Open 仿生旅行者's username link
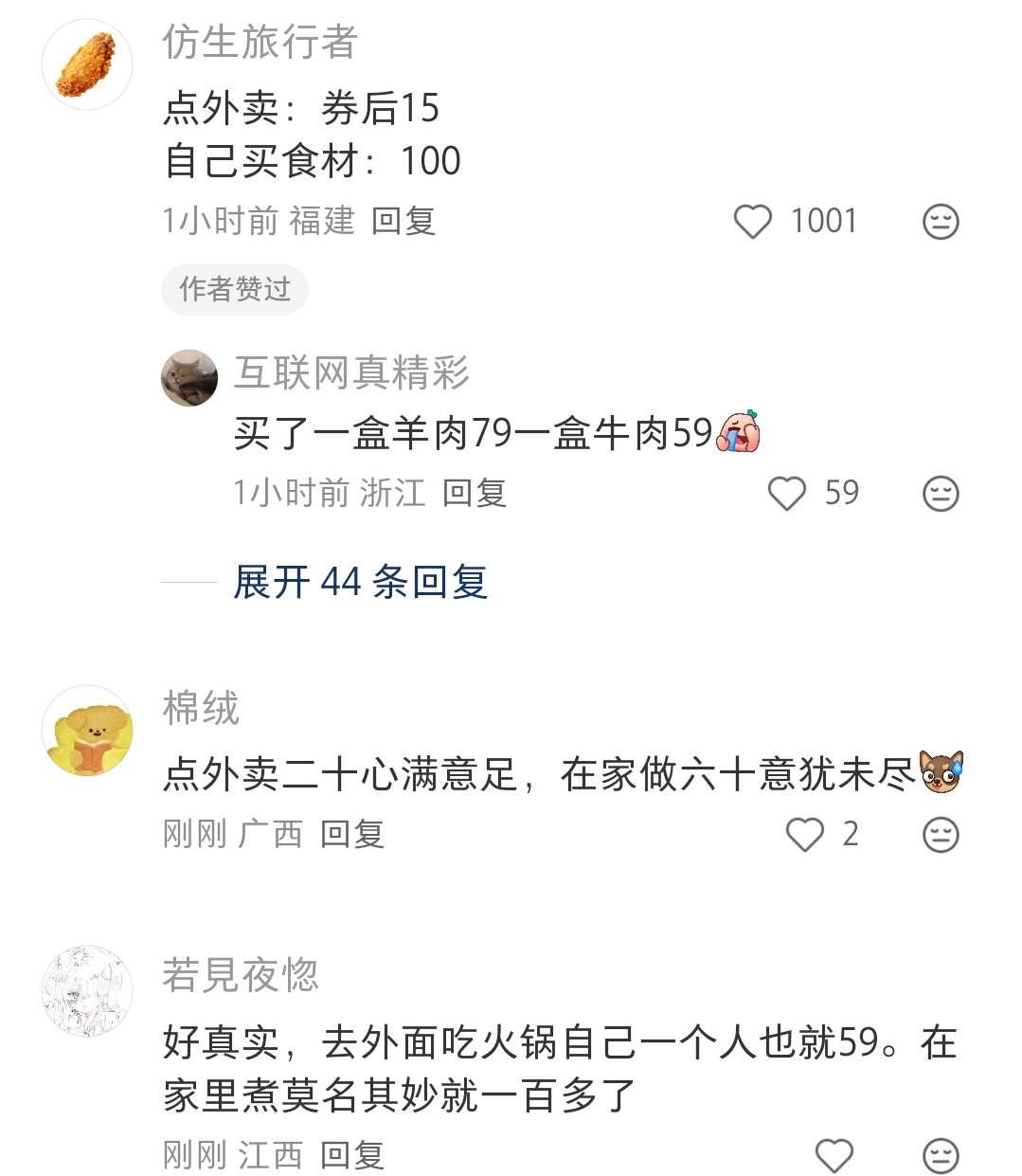Viewport: 1022px width, 1176px height. 260,42
